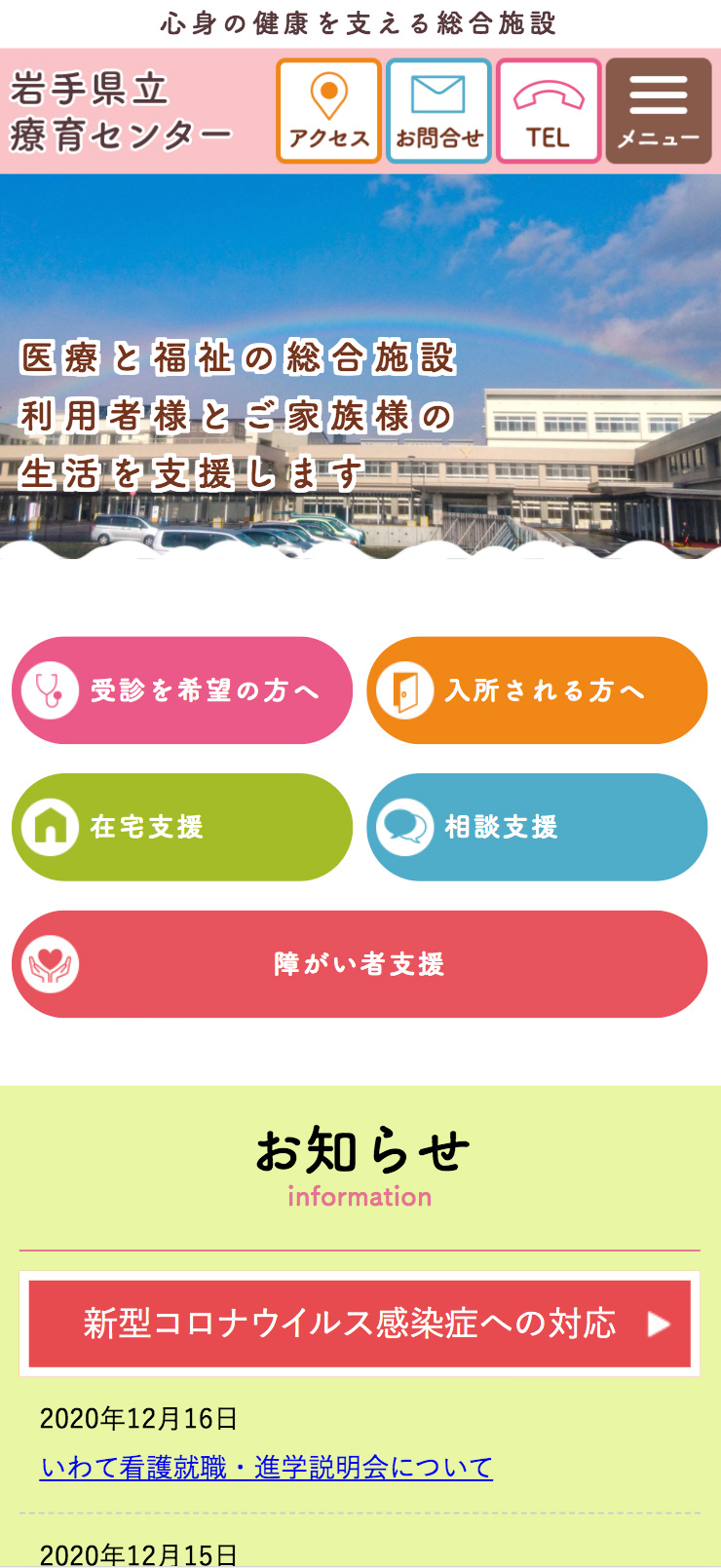Image resolution: width=721 pixels, height=1568 pixels.
Task: Open the メニュー hamburger menu
Action: coord(659,110)
